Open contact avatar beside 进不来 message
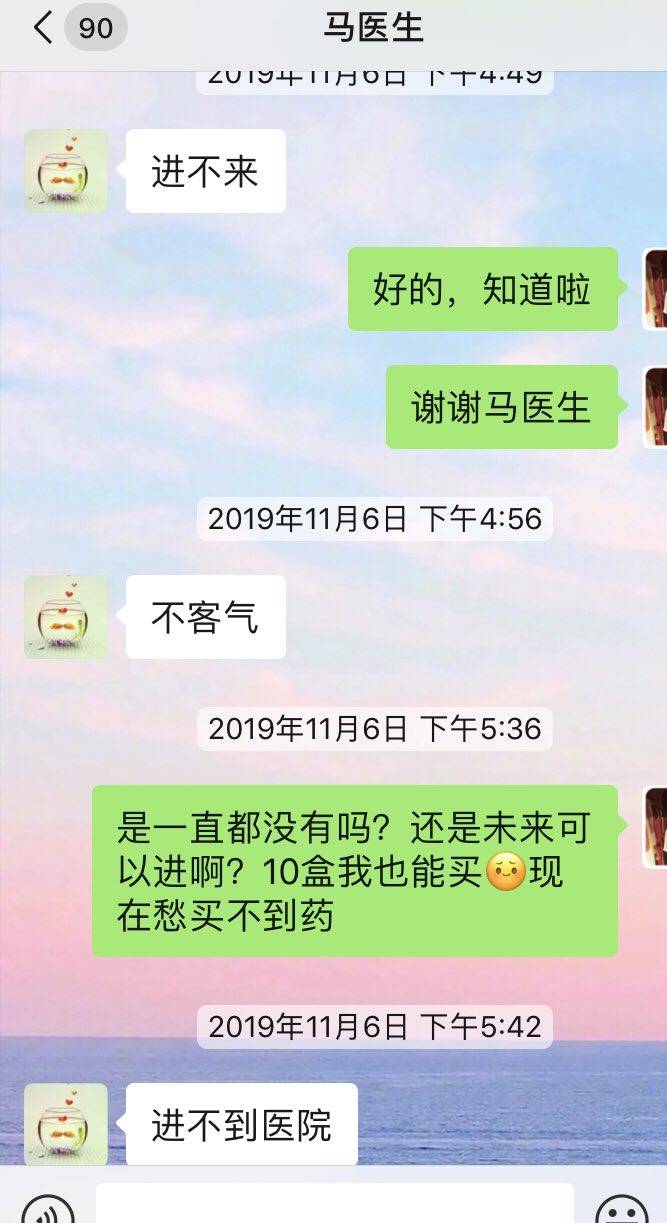The image size is (667, 1223). (66, 171)
